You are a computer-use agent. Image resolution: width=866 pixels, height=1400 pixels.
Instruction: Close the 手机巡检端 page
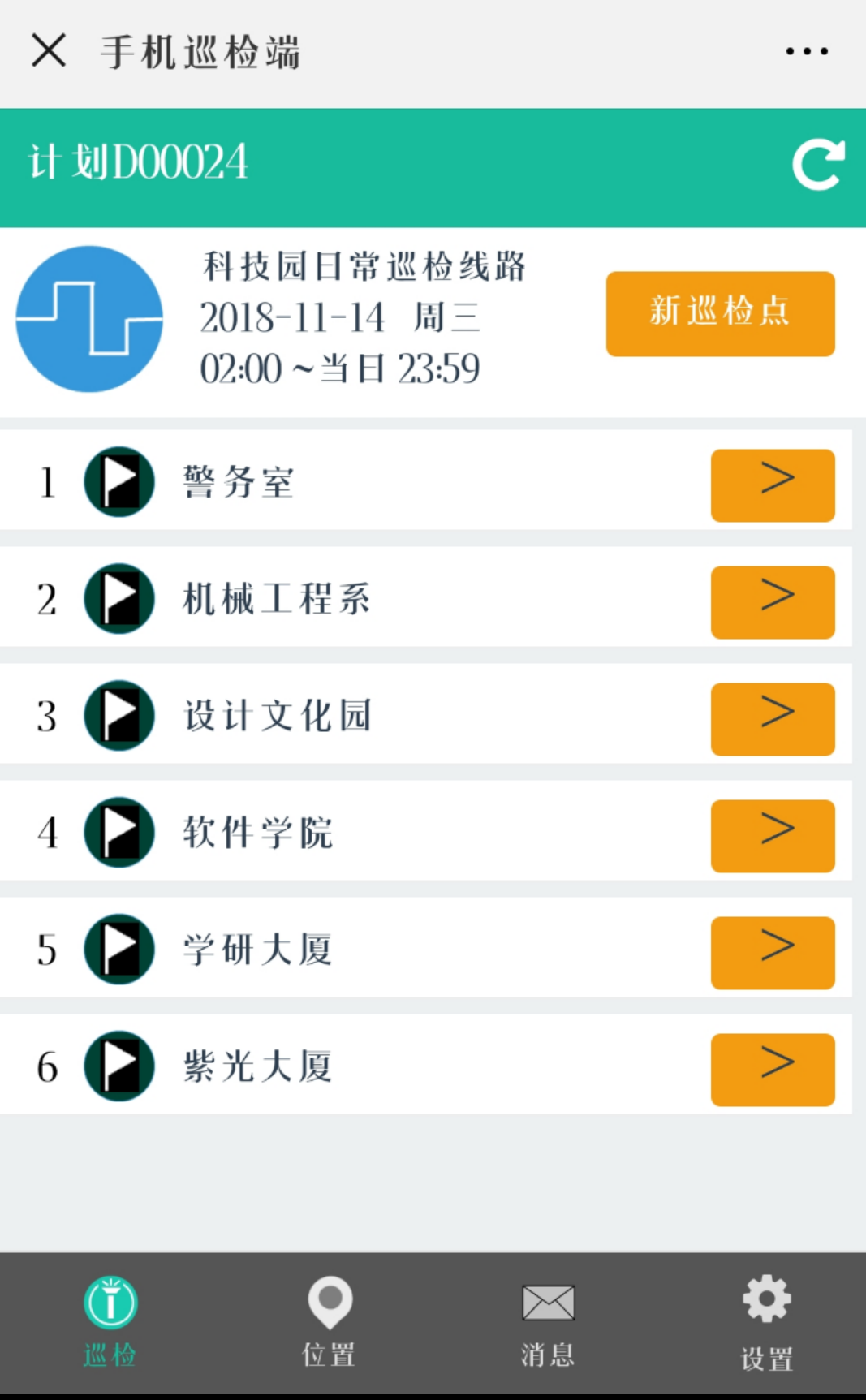click(x=49, y=51)
